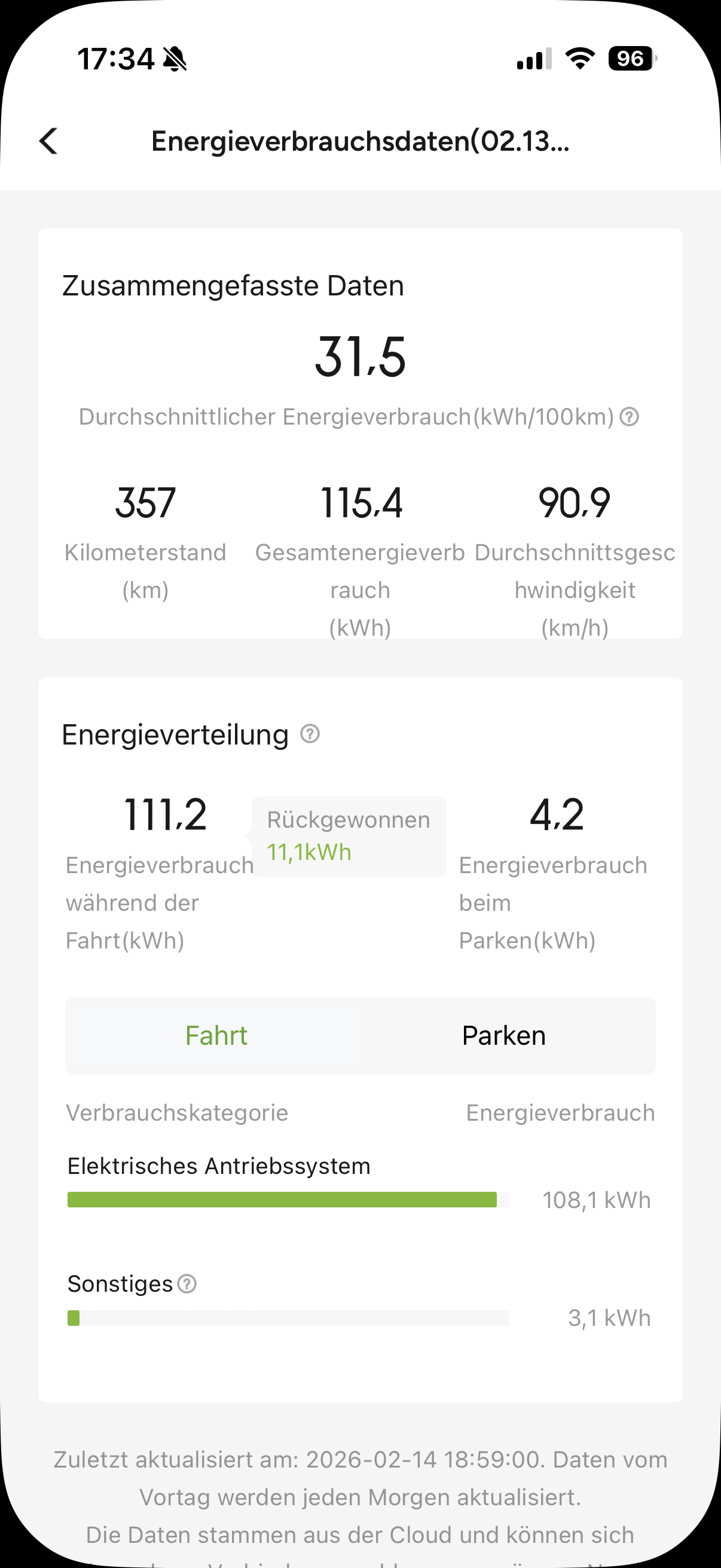This screenshot has height=1568, width=721.
Task: Switch to the Parken segment
Action: coord(504,1035)
